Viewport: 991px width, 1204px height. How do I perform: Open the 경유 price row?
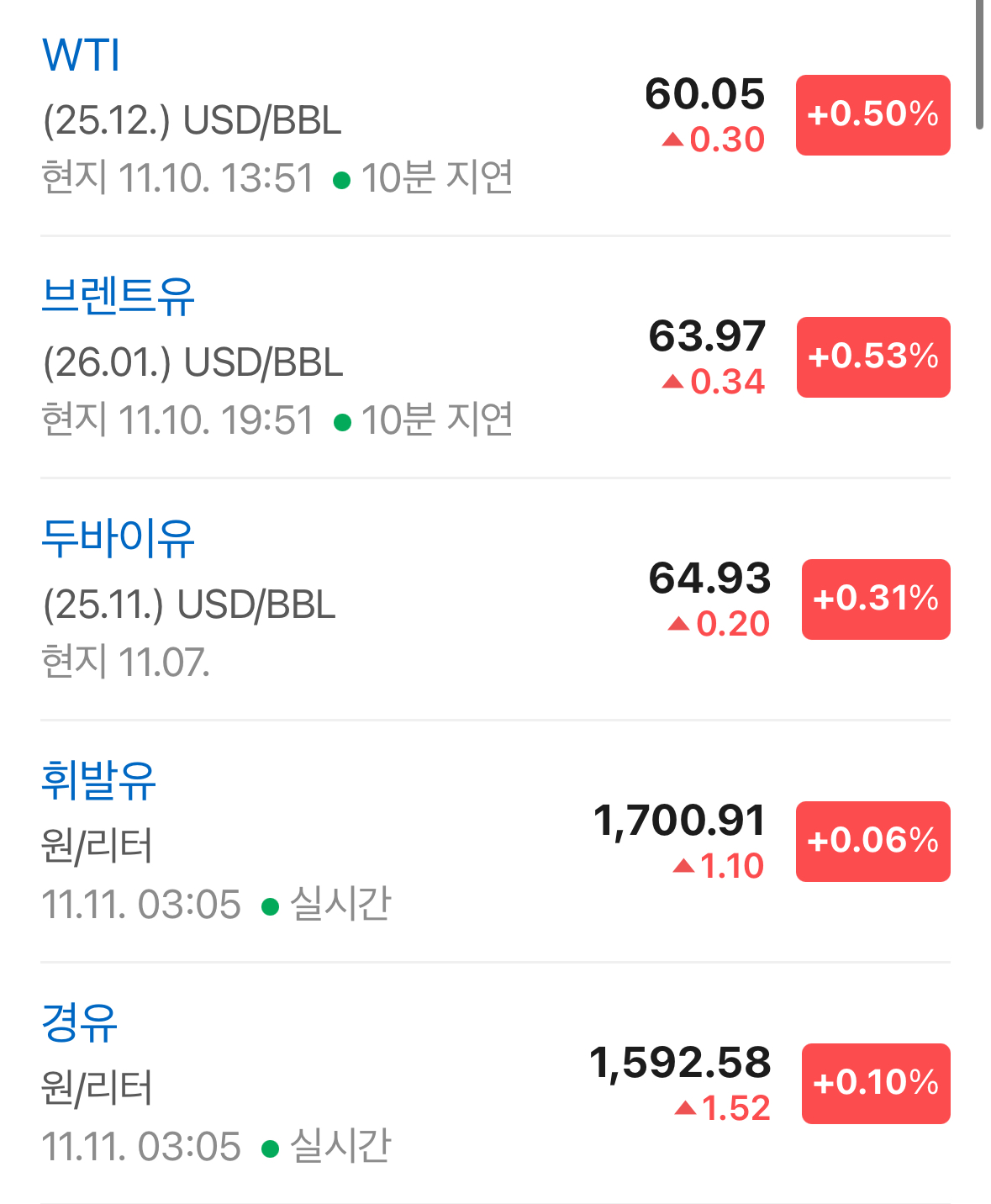79,1023
